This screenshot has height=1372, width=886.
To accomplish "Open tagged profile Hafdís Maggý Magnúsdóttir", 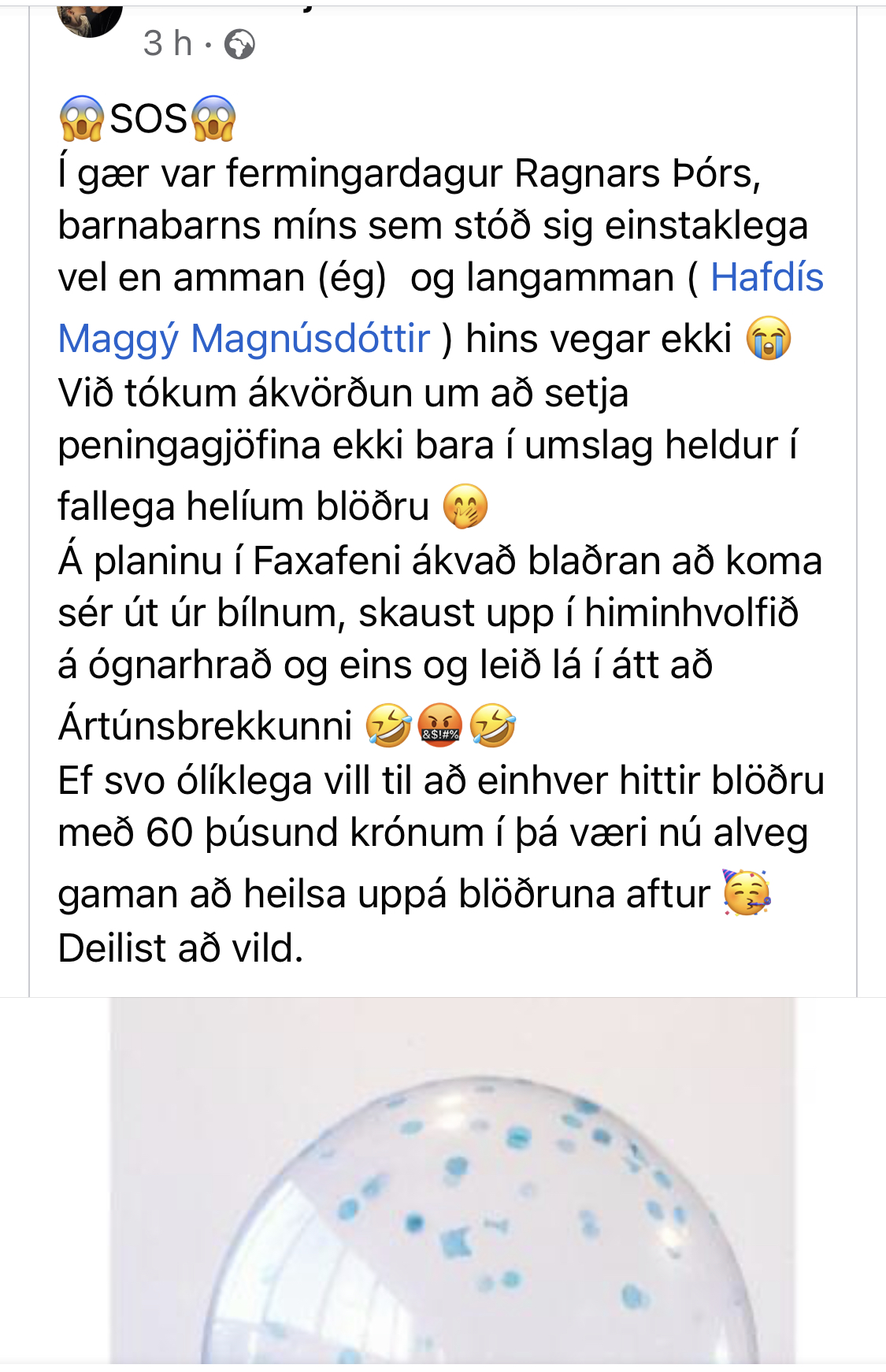I will pos(244,339).
